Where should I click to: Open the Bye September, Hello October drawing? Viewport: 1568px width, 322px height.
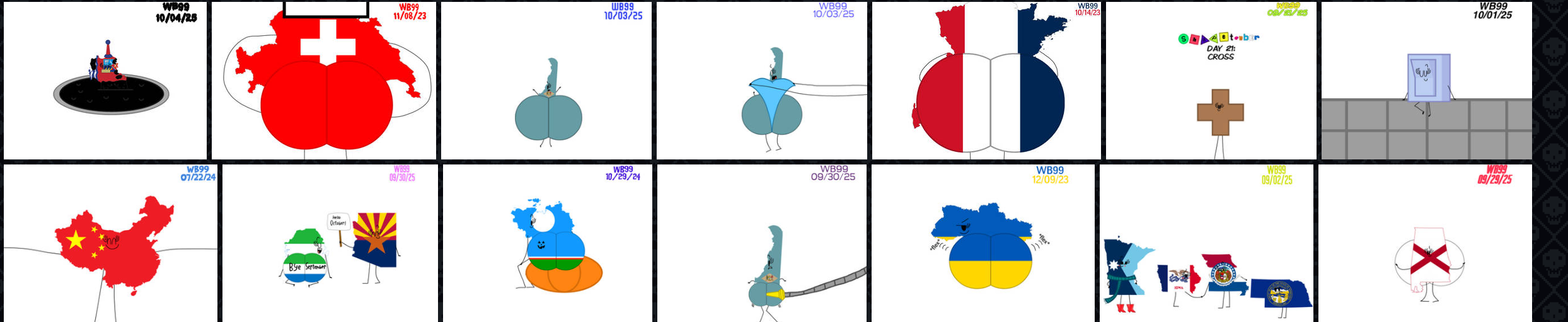330,243
